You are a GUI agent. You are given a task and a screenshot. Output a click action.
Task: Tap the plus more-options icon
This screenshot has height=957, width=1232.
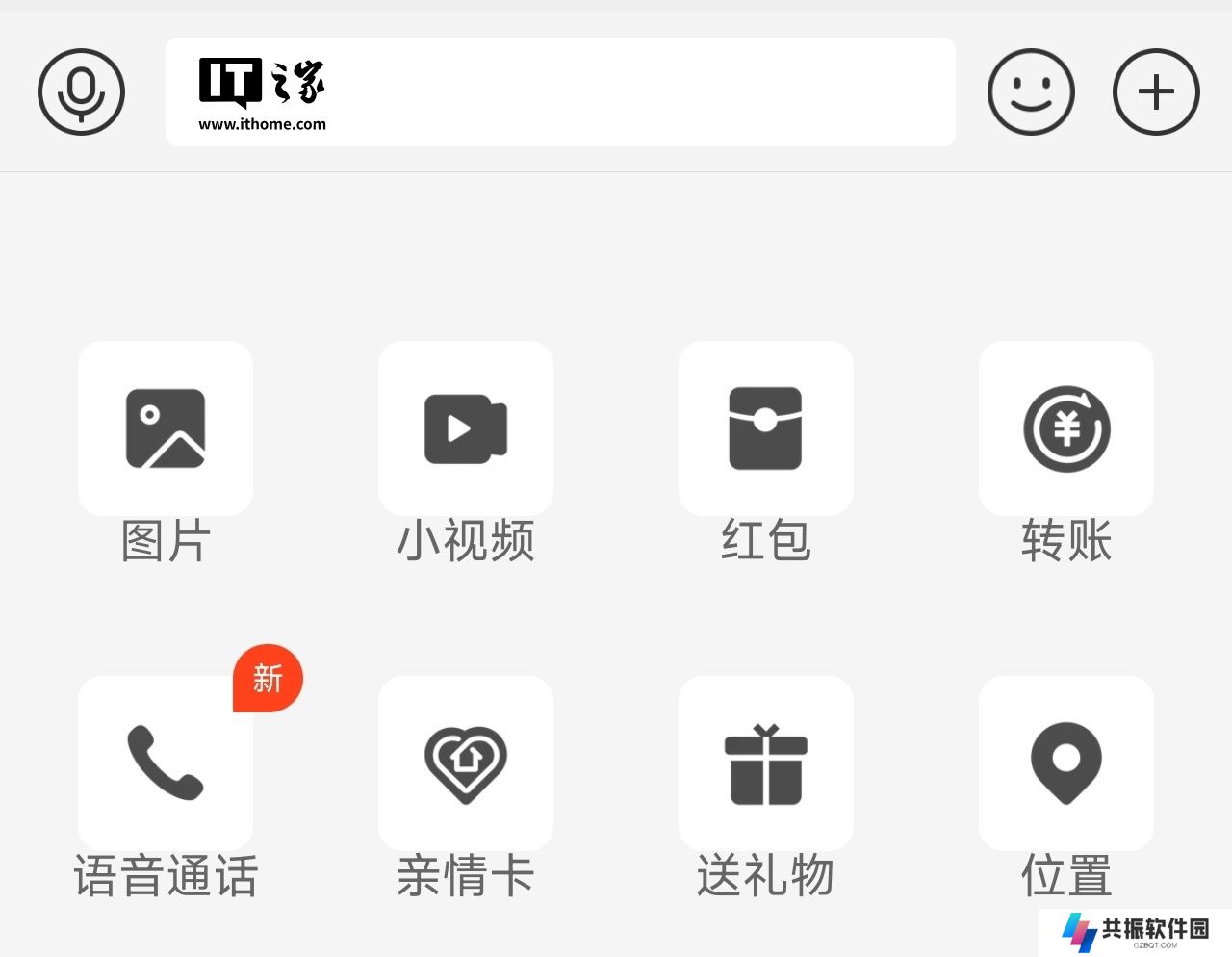coord(1156,92)
